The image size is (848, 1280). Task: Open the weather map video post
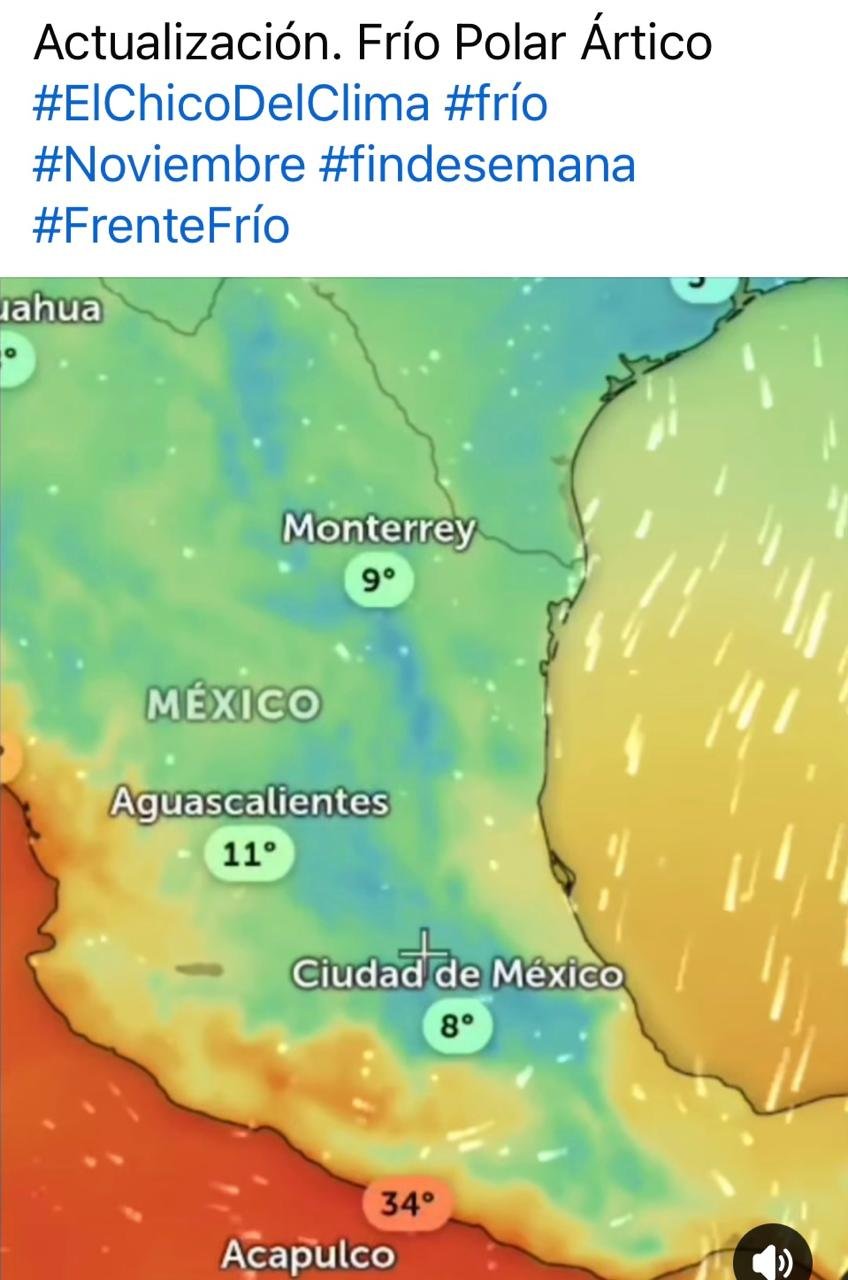click(x=424, y=760)
